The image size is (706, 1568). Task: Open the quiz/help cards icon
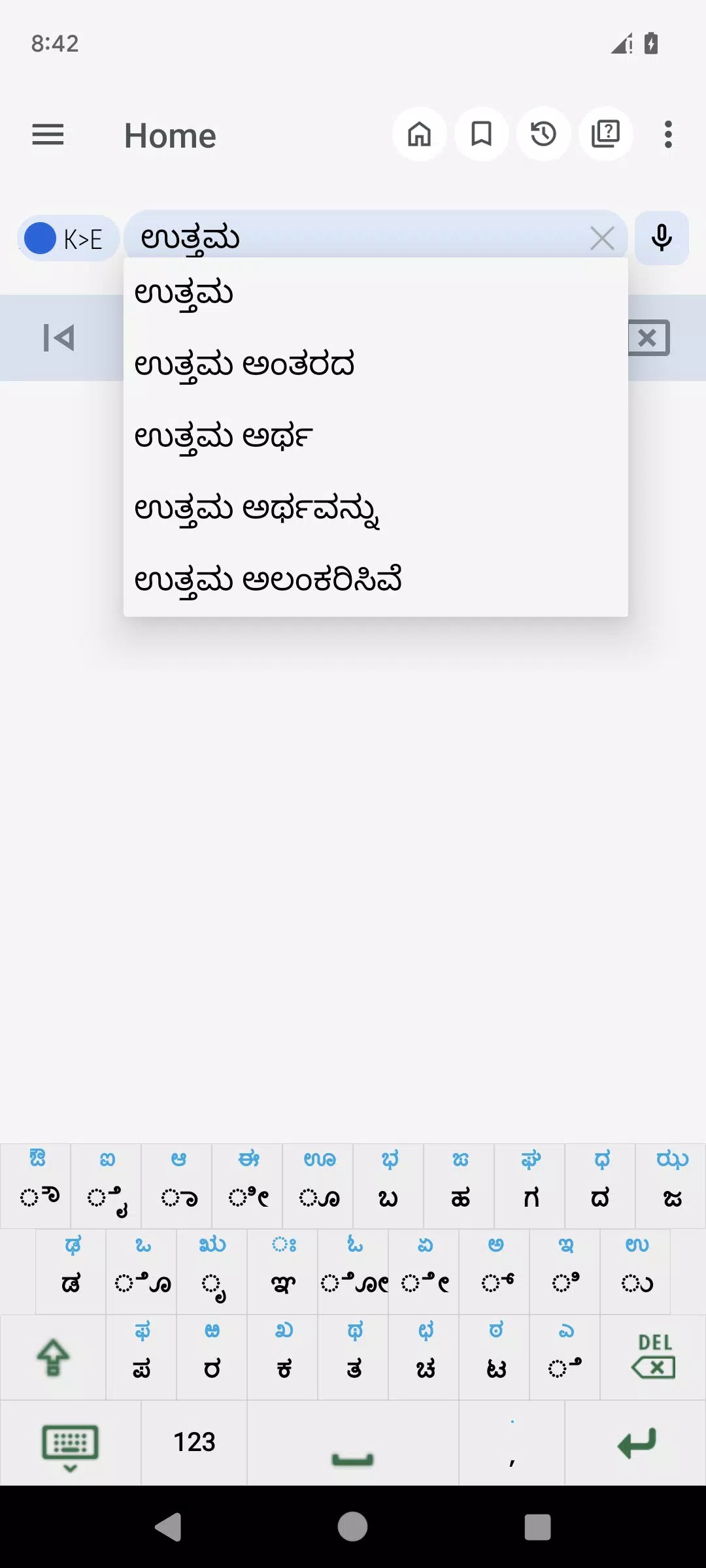pos(605,135)
